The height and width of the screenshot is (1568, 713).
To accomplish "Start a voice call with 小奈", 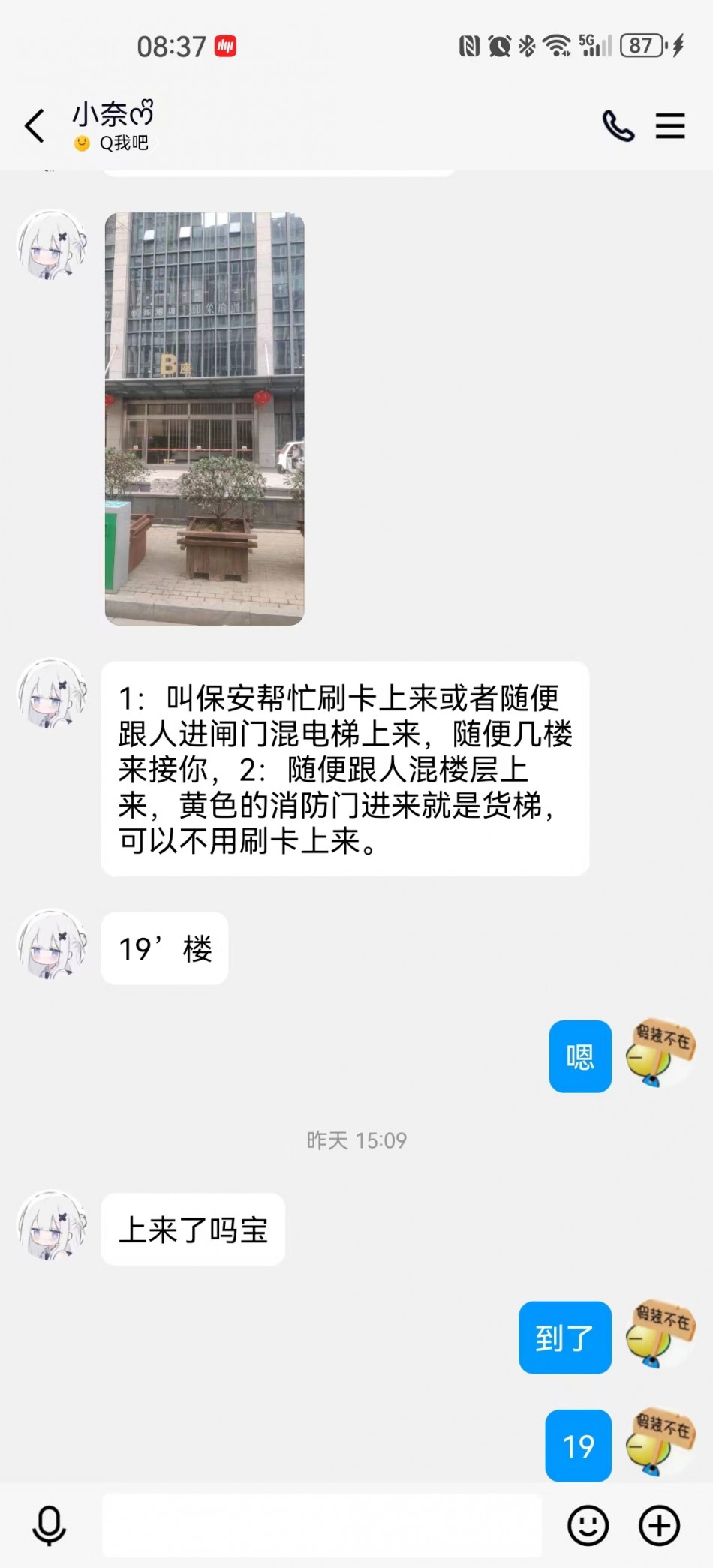I will tap(618, 125).
